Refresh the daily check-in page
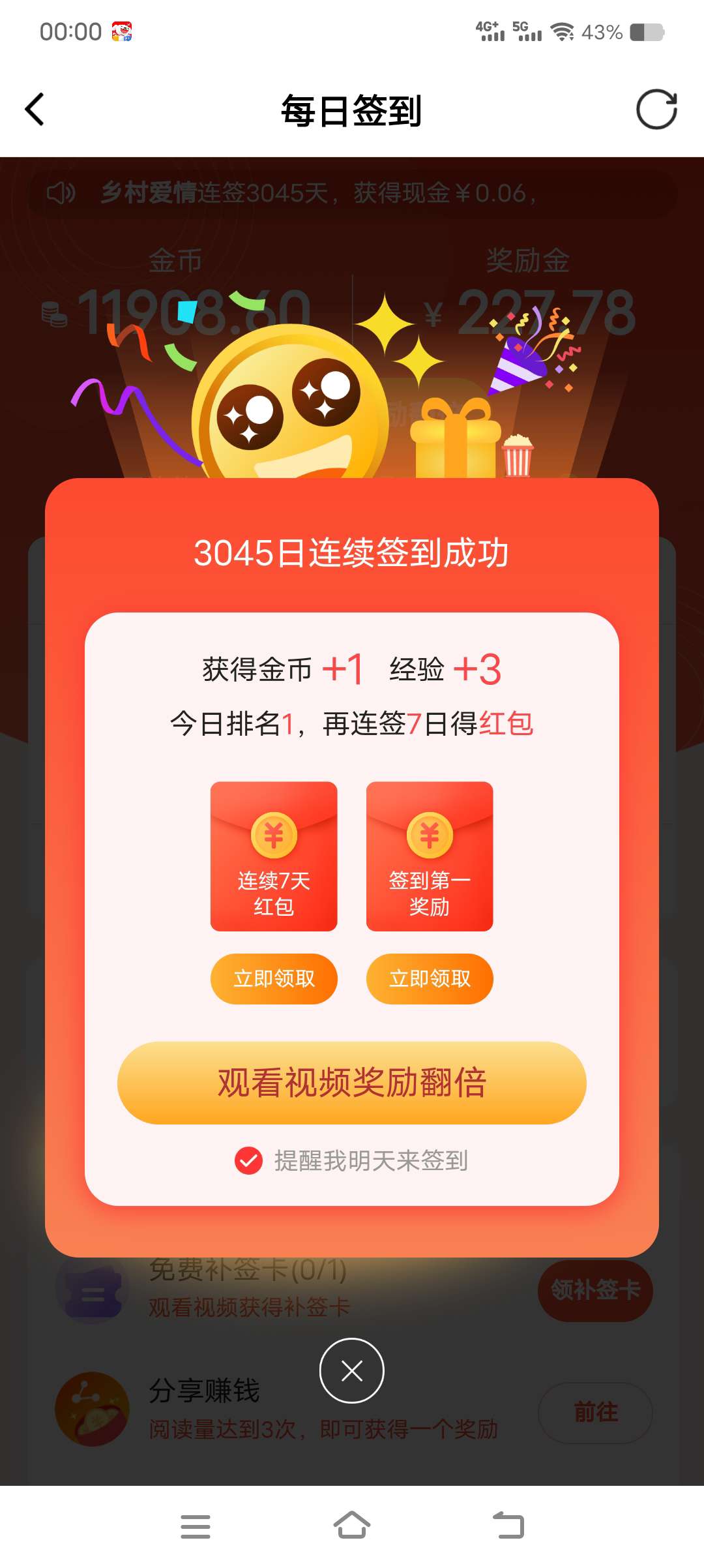The image size is (704, 1568). pyautogui.click(x=656, y=110)
